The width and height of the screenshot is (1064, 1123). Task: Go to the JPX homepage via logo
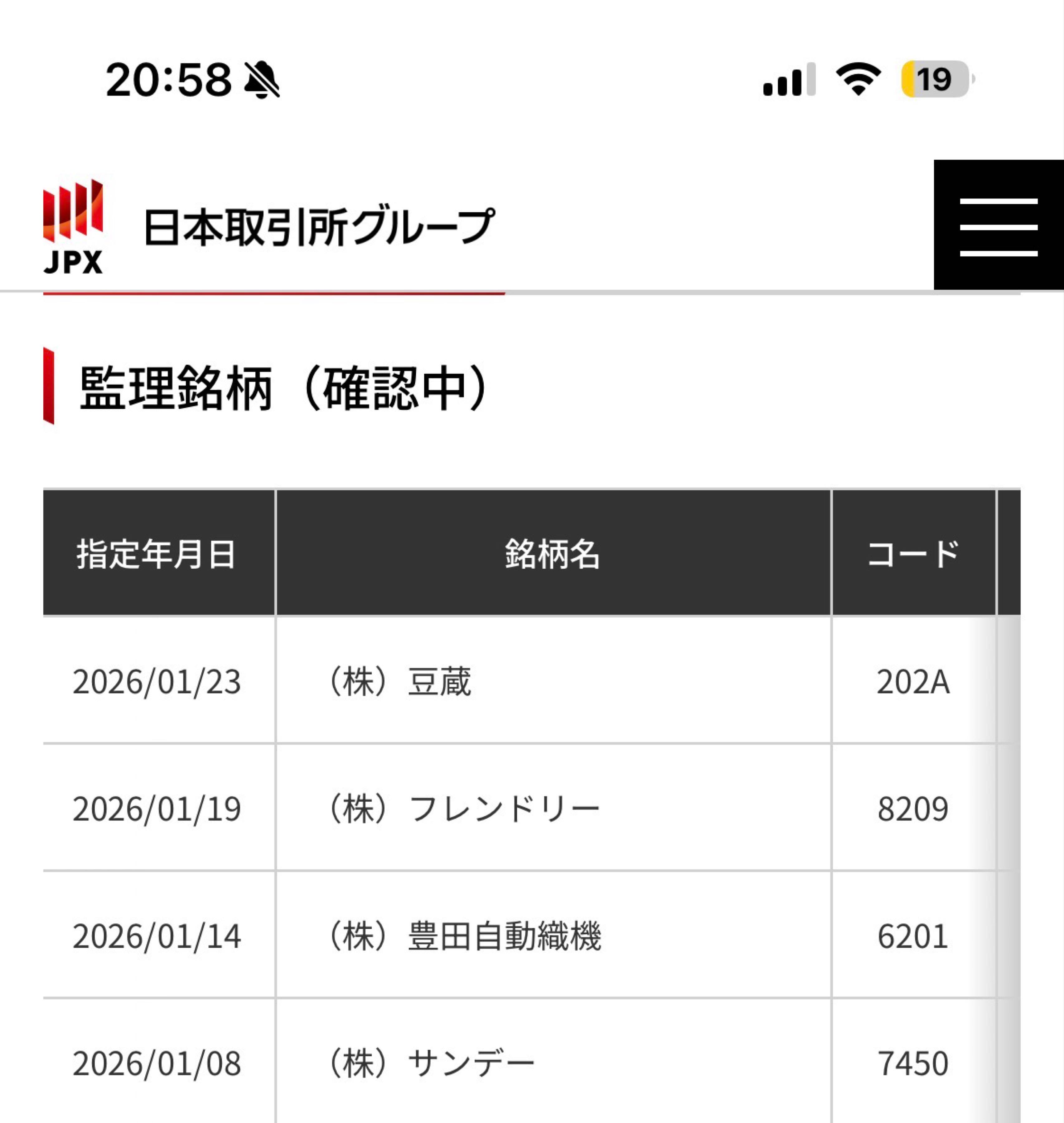74,227
